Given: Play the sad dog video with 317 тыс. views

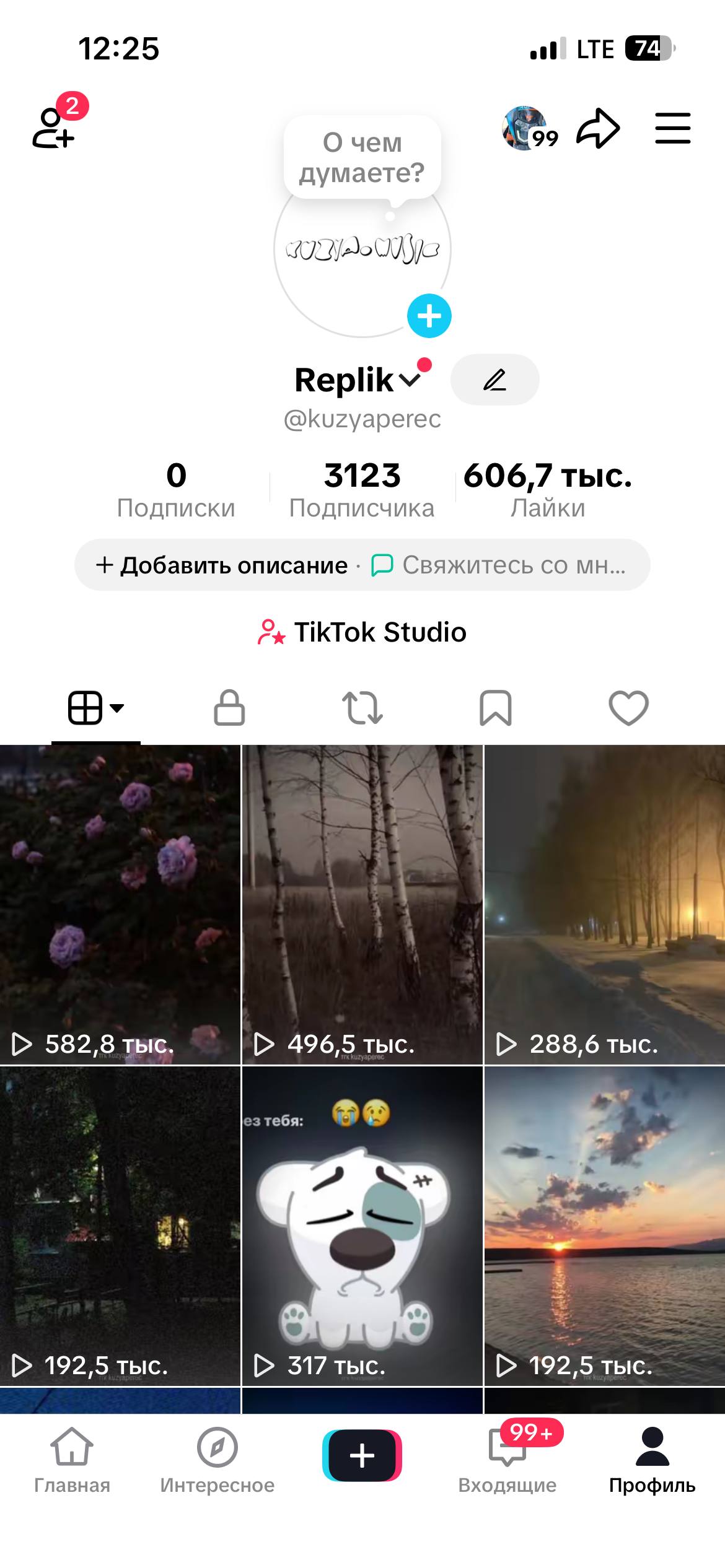Looking at the screenshot, I should click(362, 1226).
